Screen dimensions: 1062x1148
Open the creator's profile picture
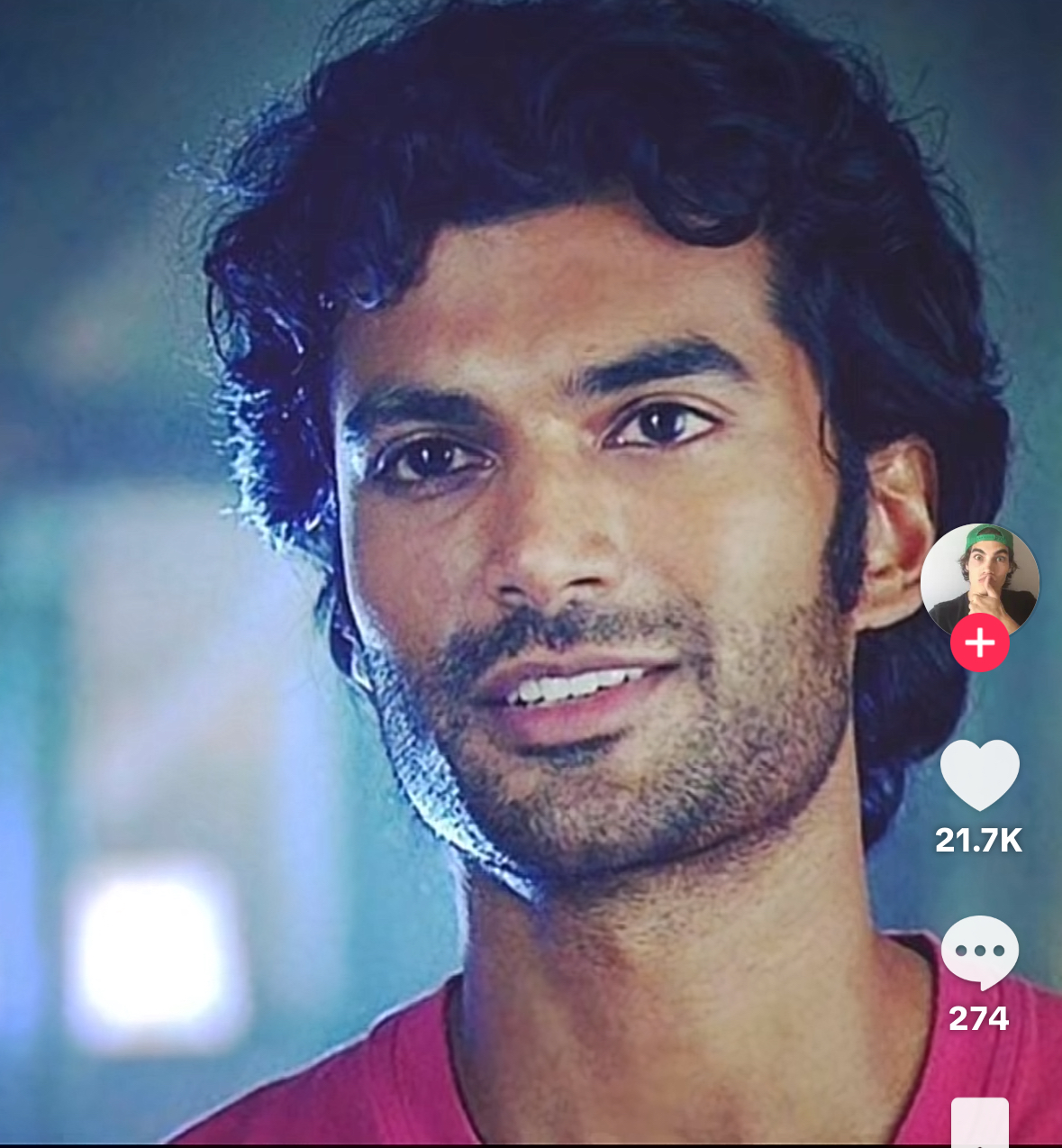point(979,577)
